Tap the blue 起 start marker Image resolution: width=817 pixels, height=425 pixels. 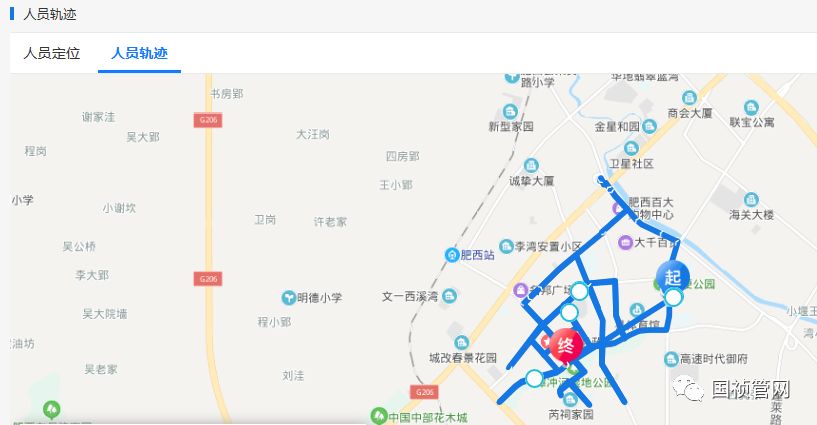(672, 277)
